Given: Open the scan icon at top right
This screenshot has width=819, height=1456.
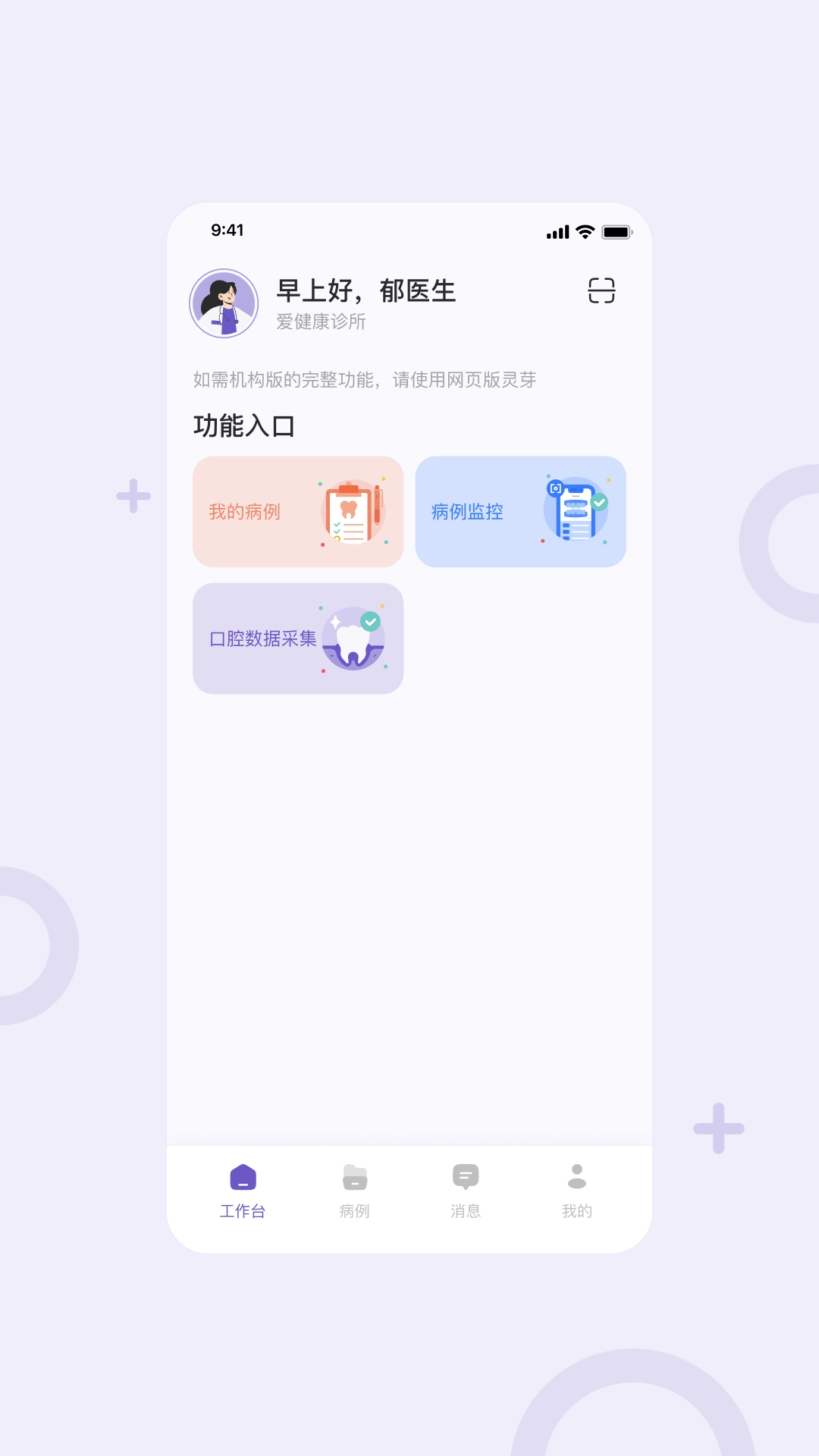Looking at the screenshot, I should pyautogui.click(x=601, y=290).
